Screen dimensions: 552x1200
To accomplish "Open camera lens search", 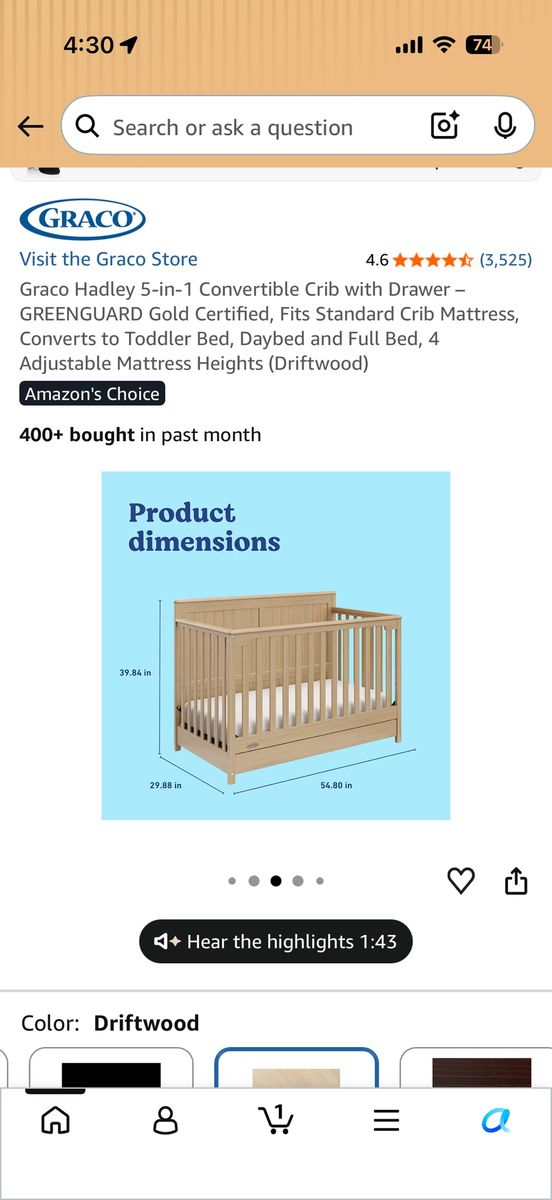I will point(445,126).
